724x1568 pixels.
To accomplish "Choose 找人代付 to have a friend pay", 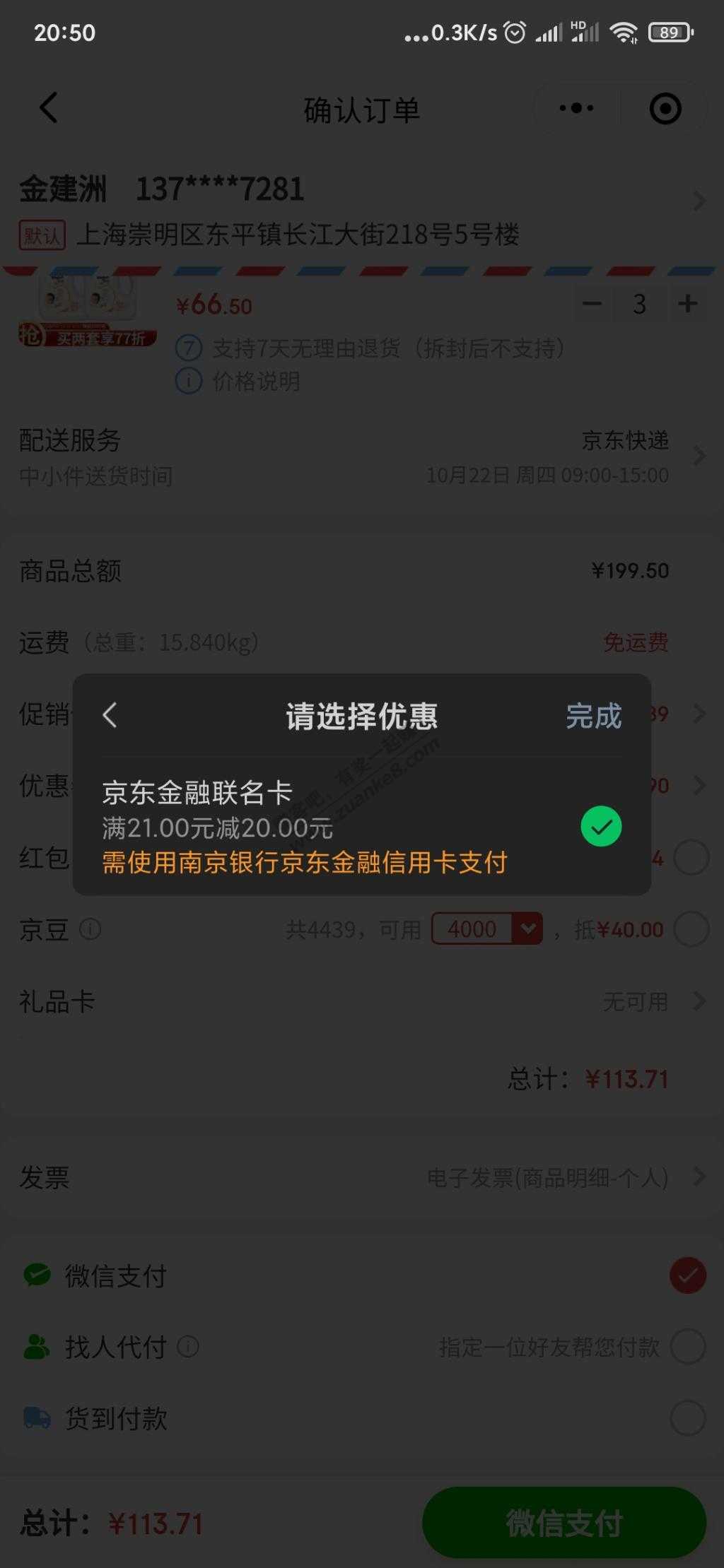I will point(687,1347).
